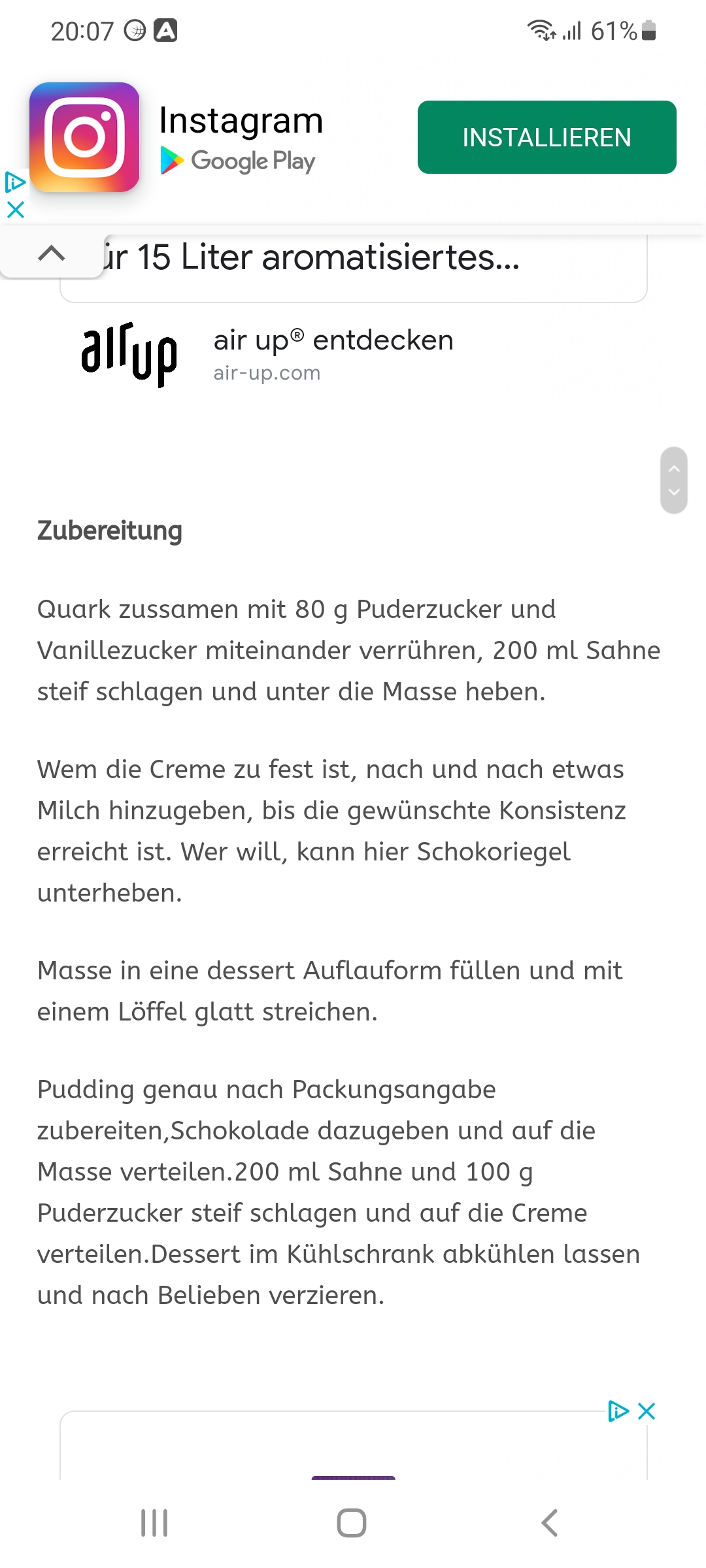The width and height of the screenshot is (706, 1568).
Task: Close the Instagram ad banner
Action: [x=15, y=210]
